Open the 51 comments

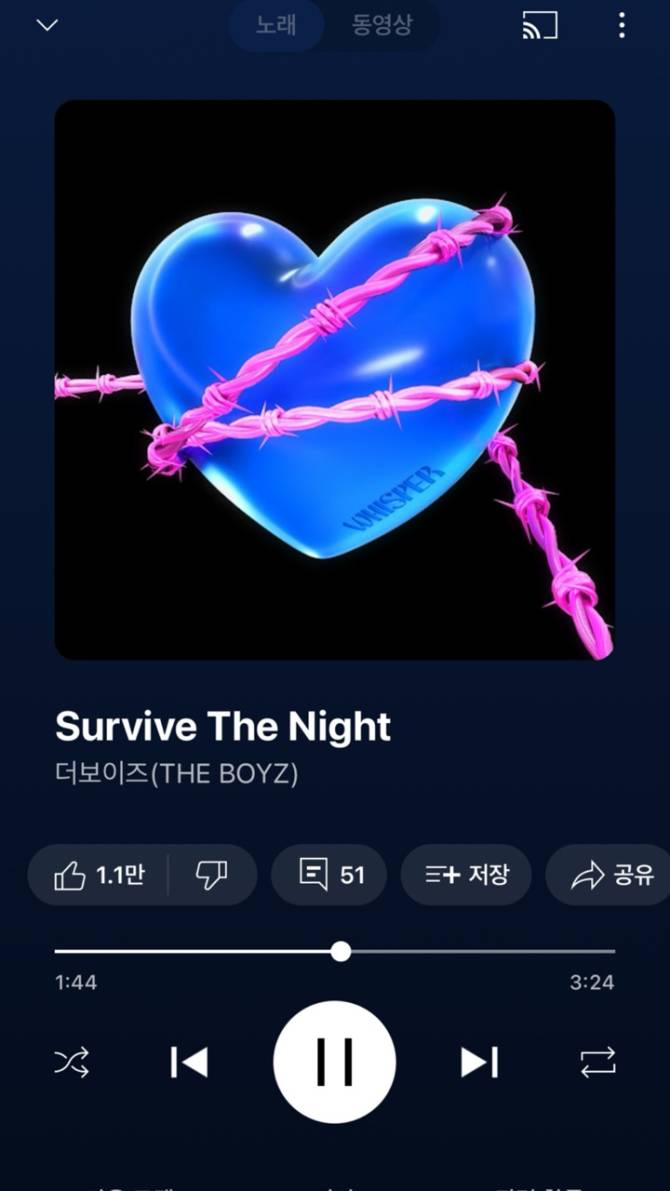(x=331, y=875)
